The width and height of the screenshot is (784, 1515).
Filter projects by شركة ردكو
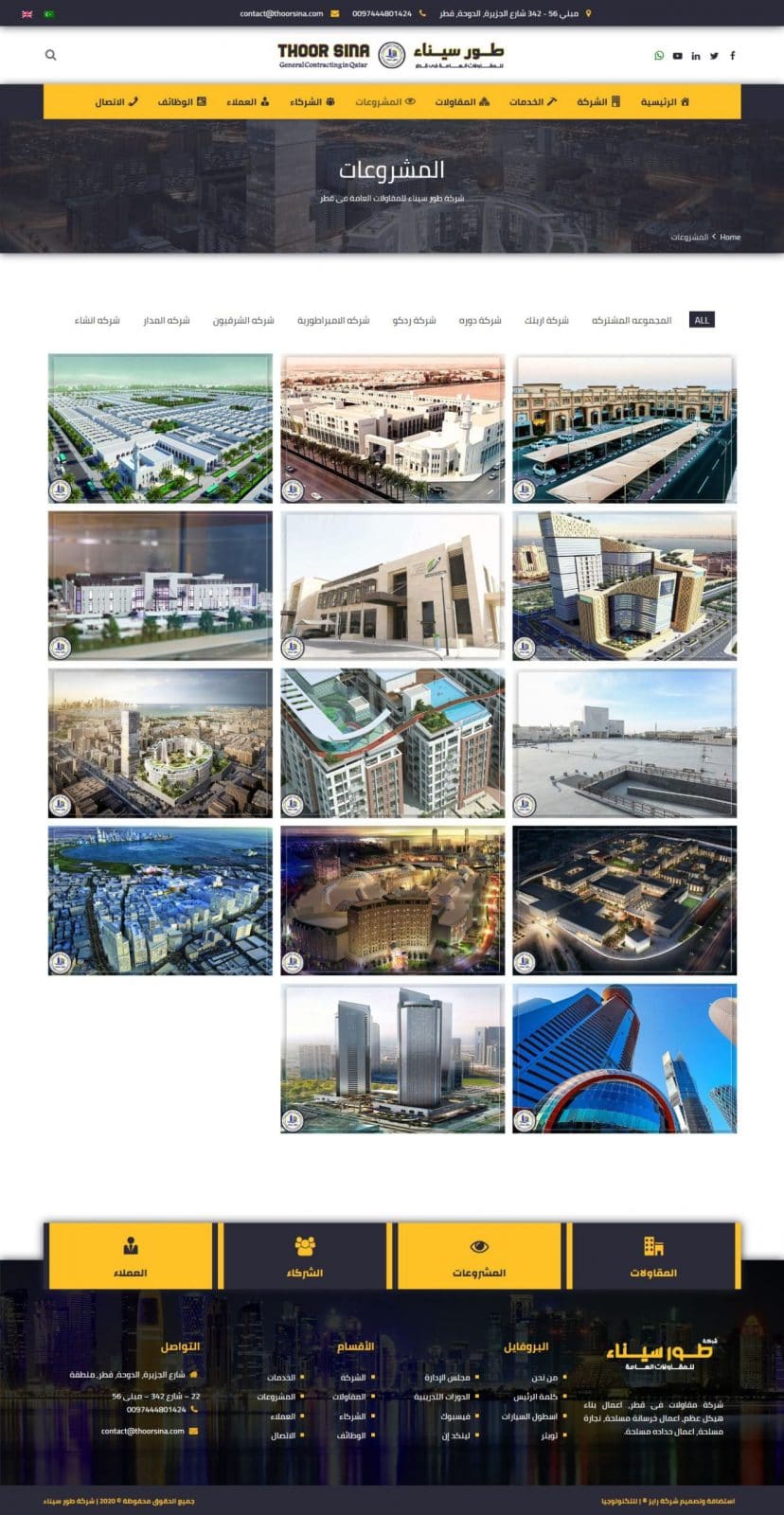tap(415, 320)
